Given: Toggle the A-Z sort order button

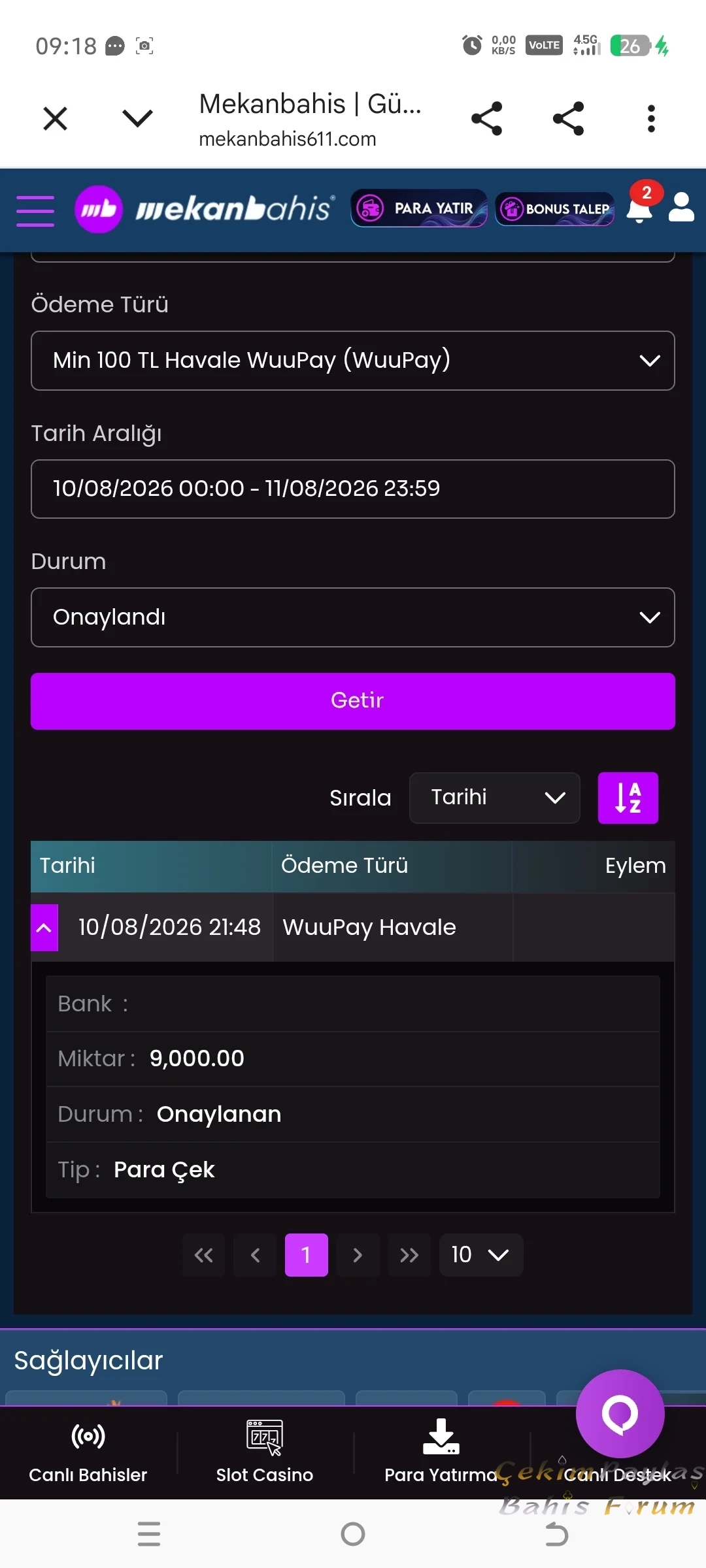Looking at the screenshot, I should pos(628,798).
